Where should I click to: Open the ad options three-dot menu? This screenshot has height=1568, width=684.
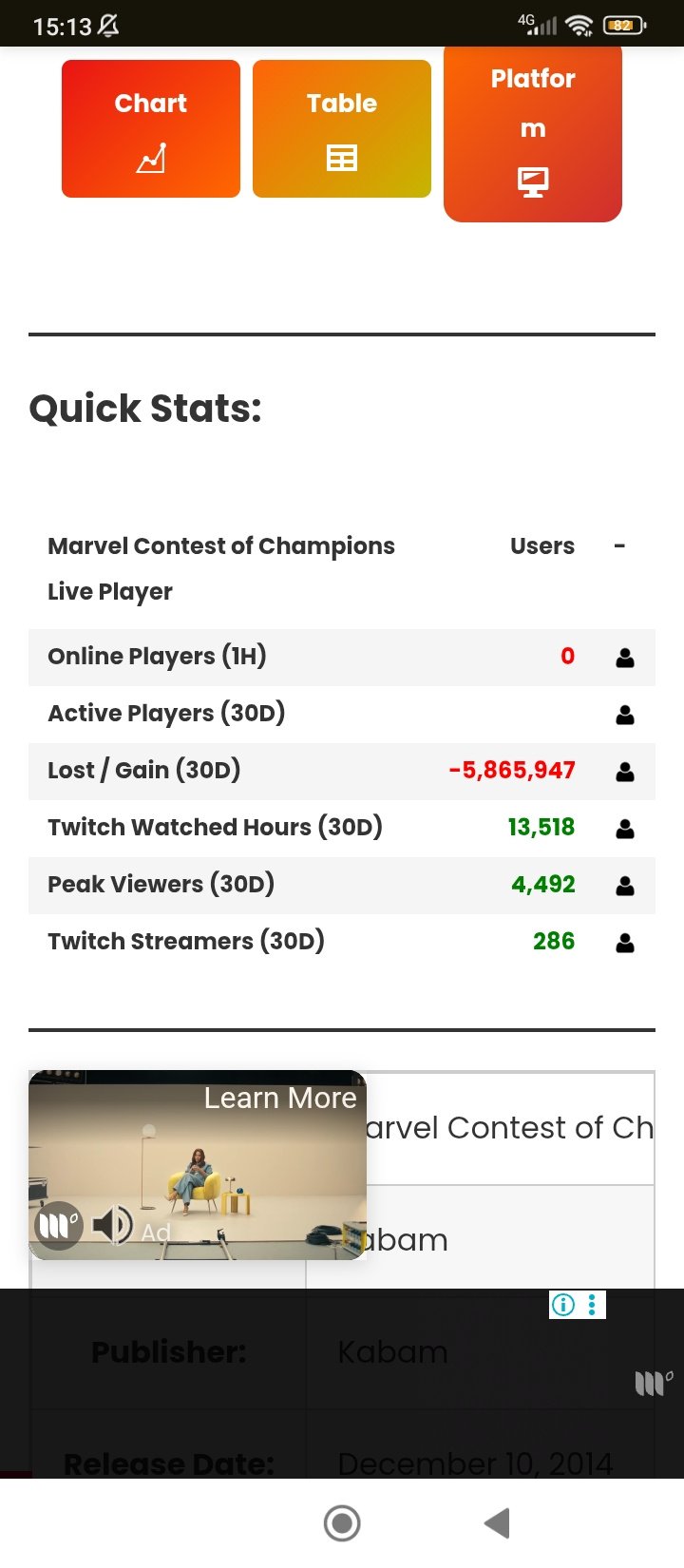click(x=592, y=1305)
